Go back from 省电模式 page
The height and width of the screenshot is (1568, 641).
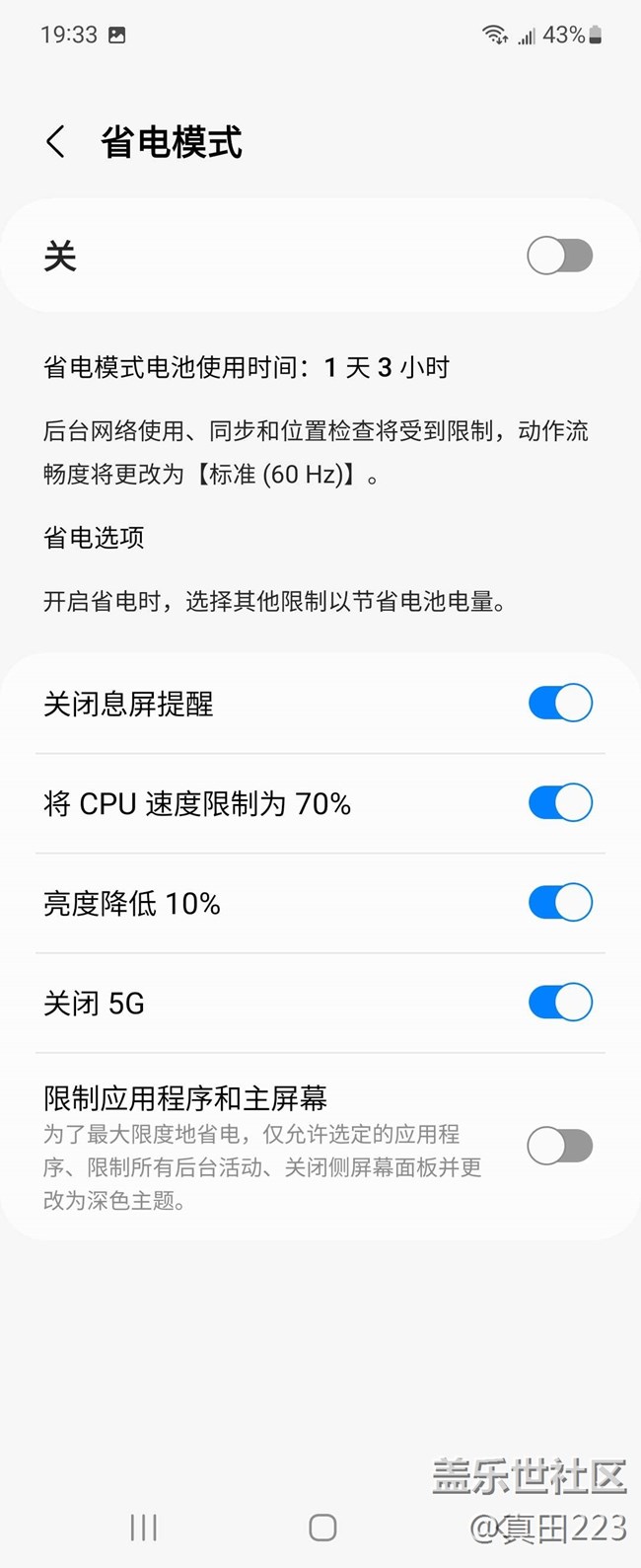pyautogui.click(x=56, y=142)
